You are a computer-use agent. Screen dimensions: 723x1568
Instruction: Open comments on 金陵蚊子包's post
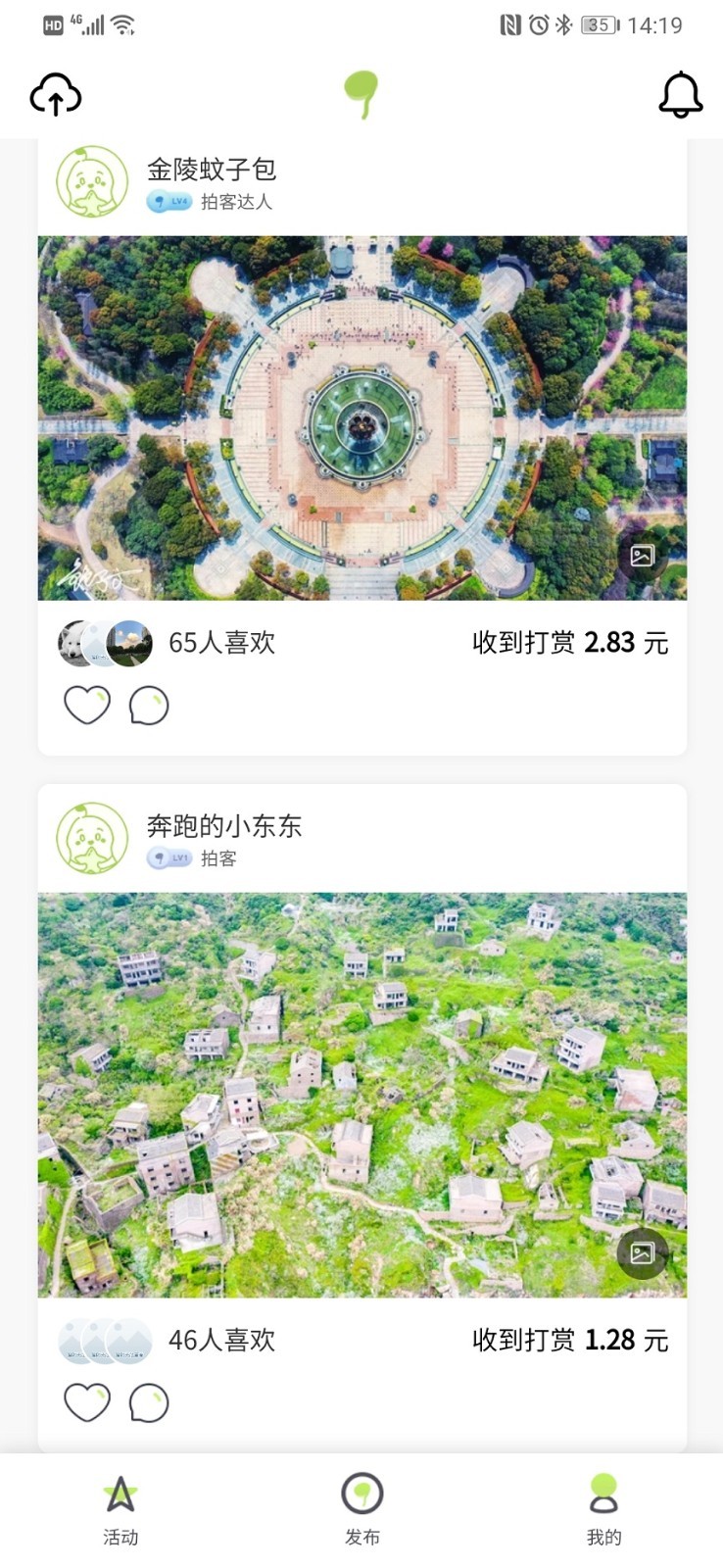148,705
